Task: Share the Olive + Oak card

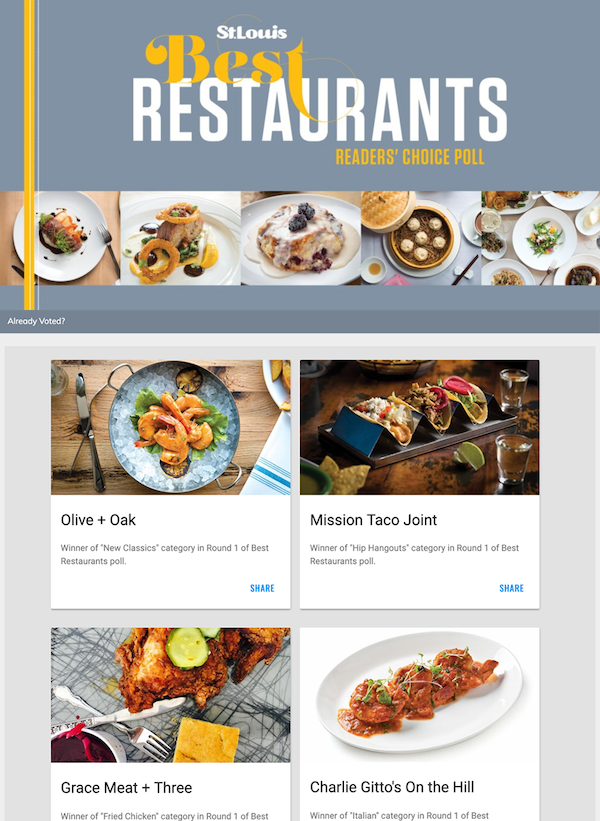Action: pyautogui.click(x=262, y=588)
